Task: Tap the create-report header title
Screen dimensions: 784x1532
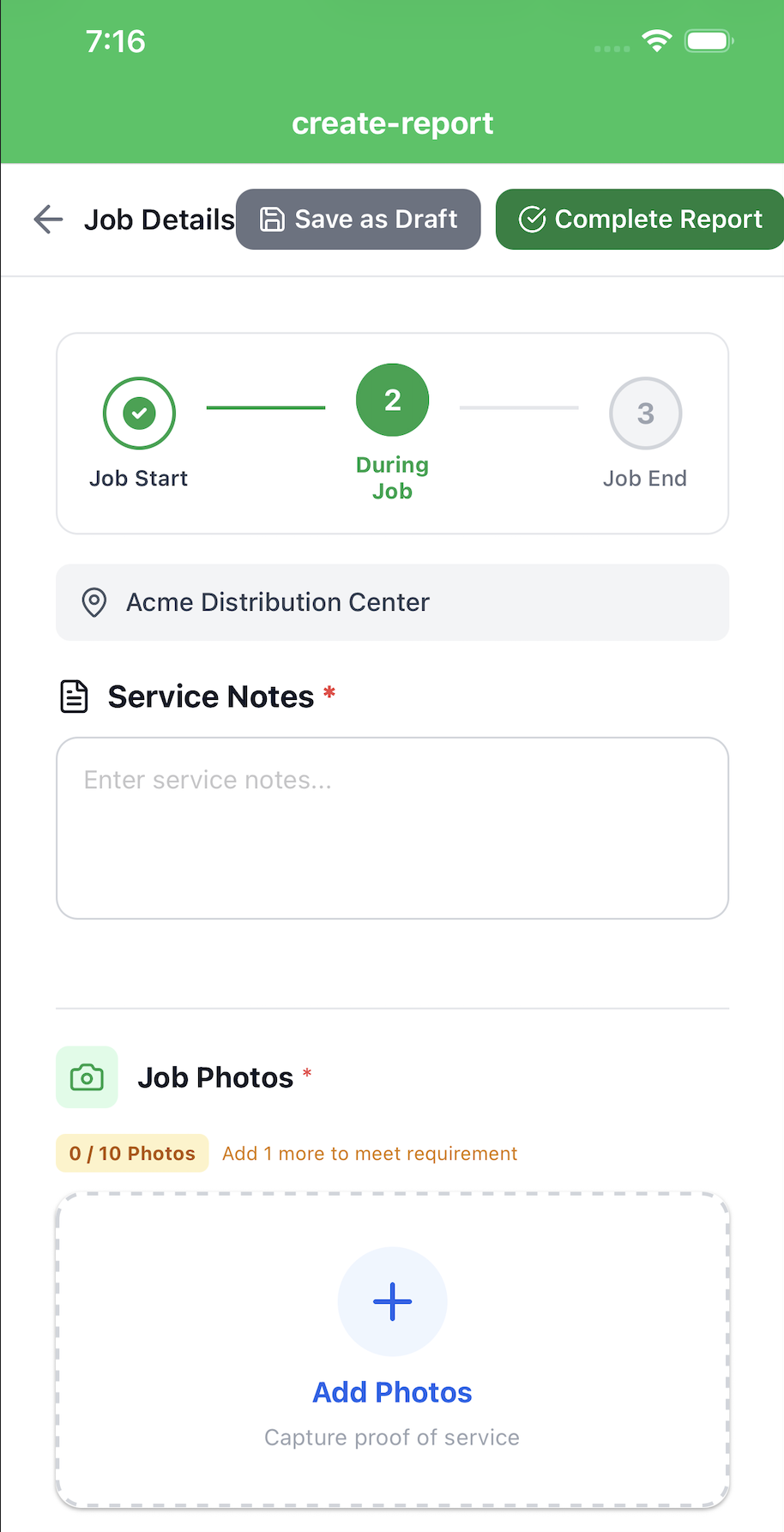Action: [x=392, y=123]
